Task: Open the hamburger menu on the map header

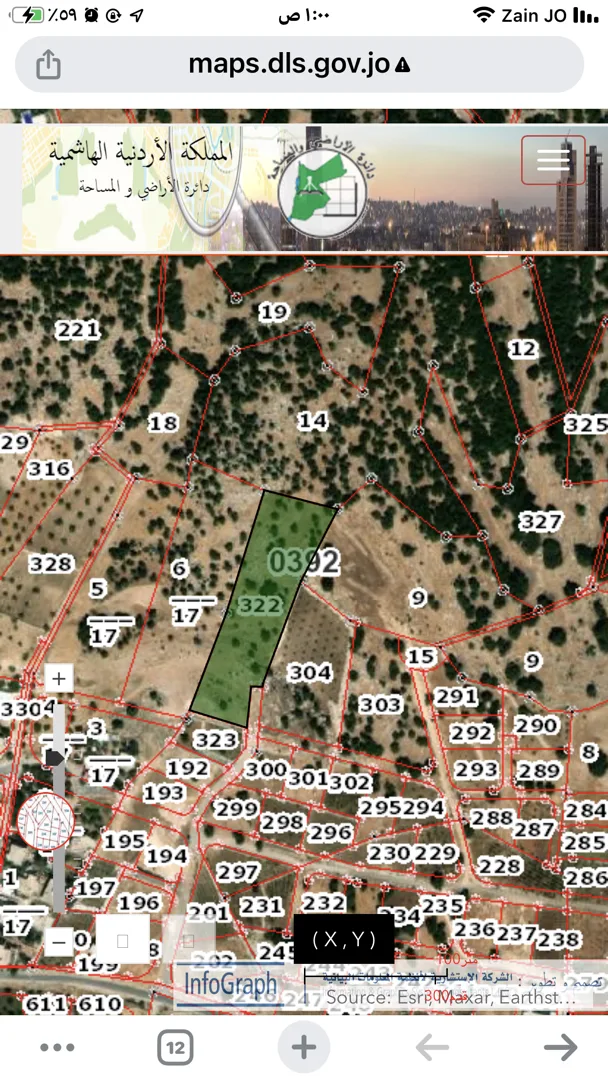Action: [x=553, y=160]
